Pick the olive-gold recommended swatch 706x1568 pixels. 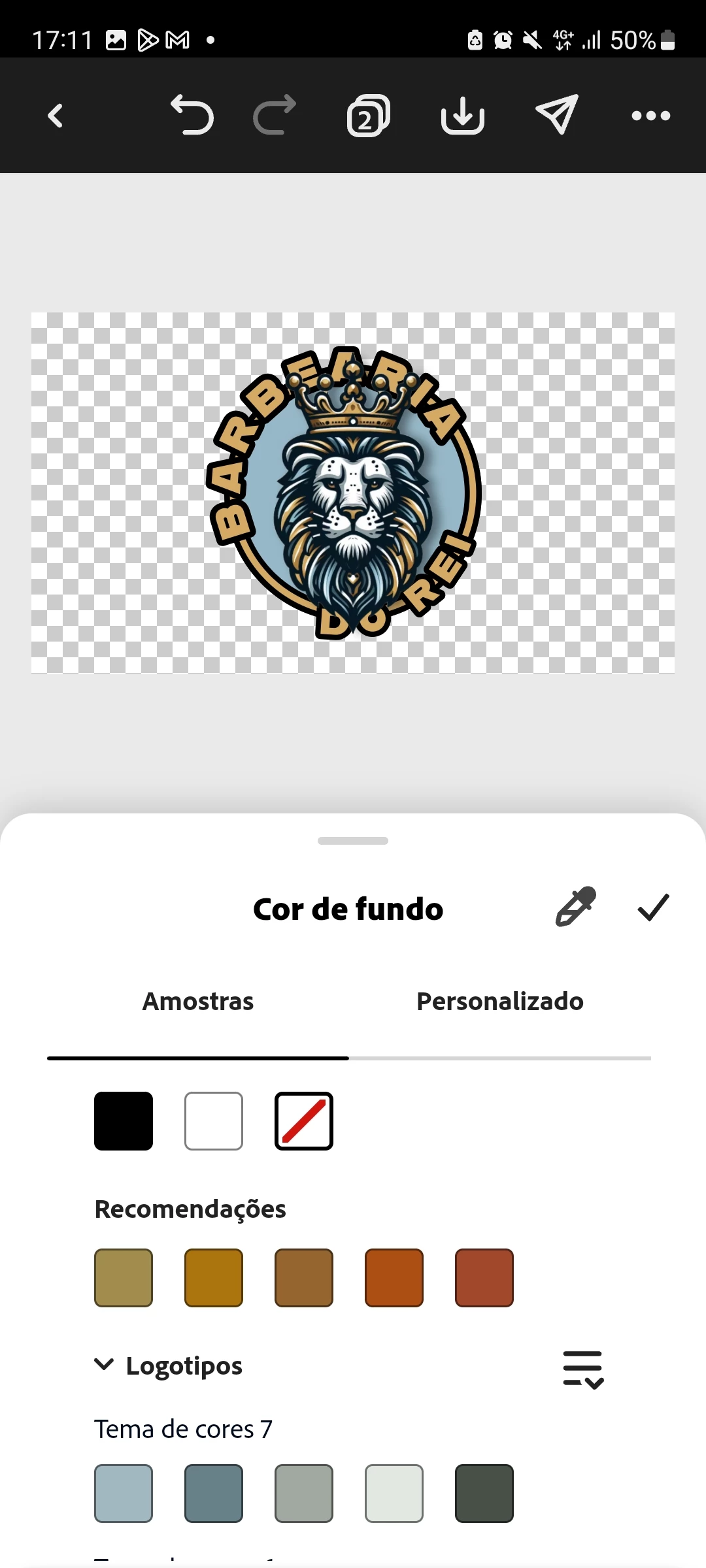(x=124, y=1278)
